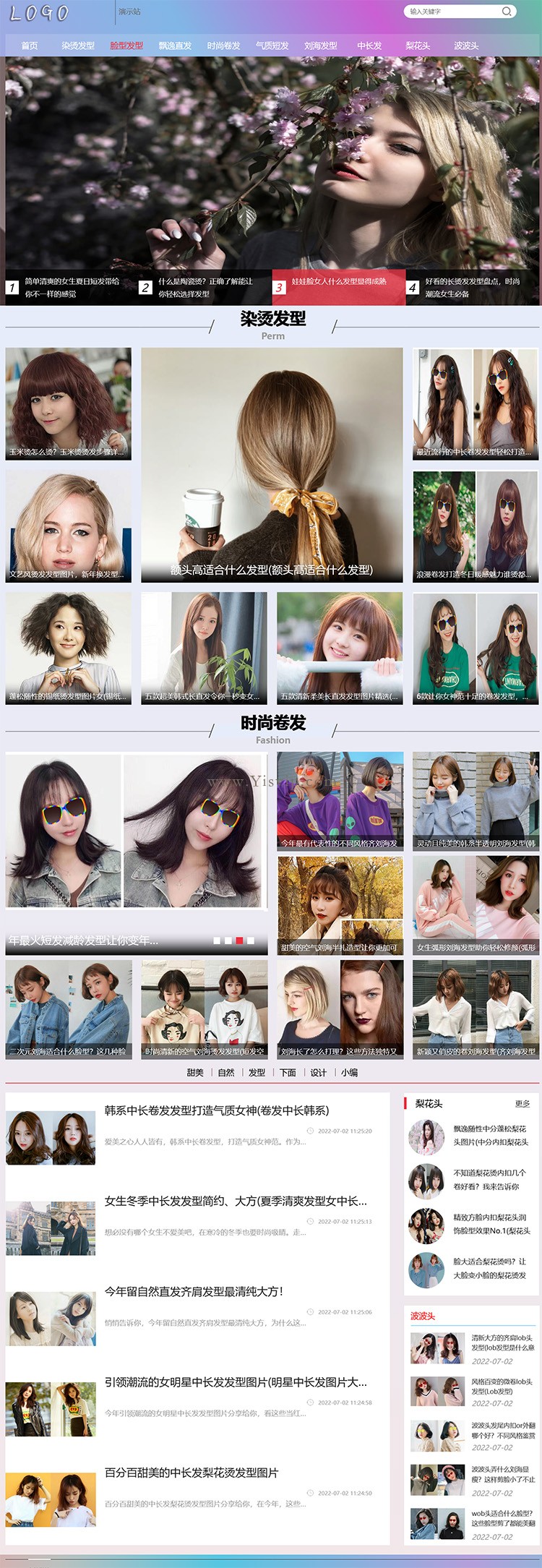Select banner slide 4 好看的长烫发发型盘点
Image resolution: width=542 pixels, height=1568 pixels.
(x=472, y=287)
